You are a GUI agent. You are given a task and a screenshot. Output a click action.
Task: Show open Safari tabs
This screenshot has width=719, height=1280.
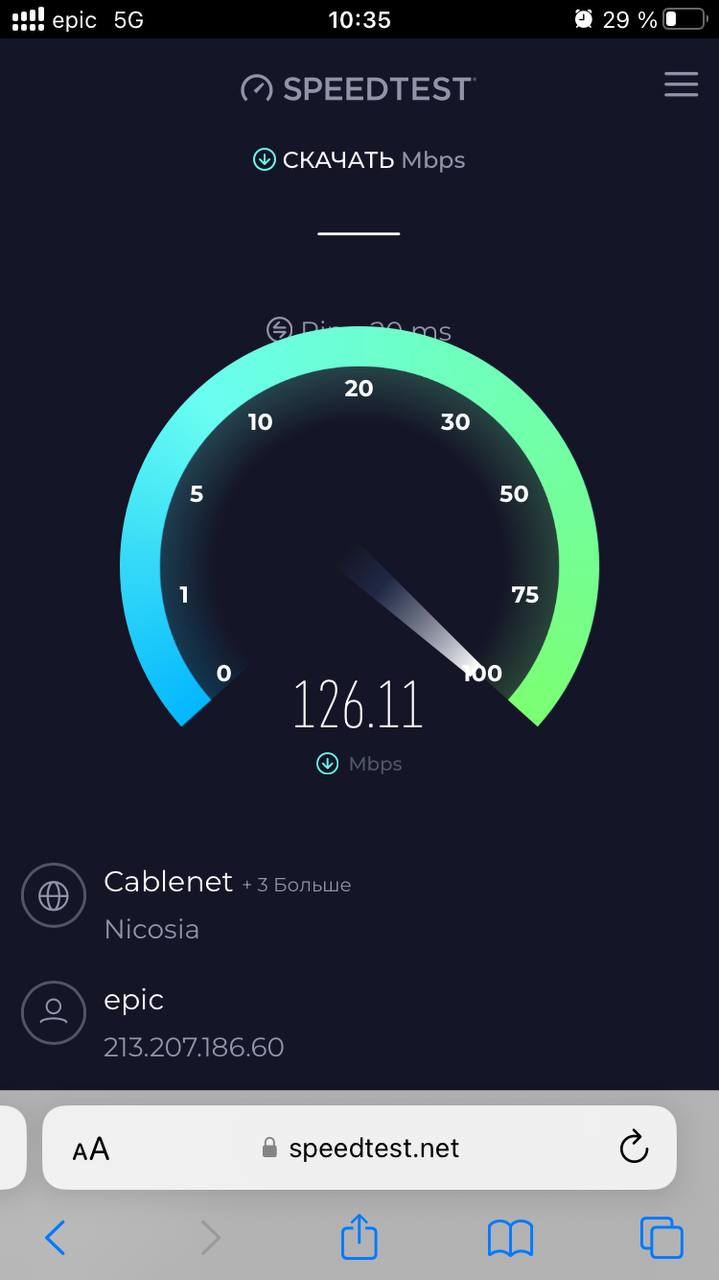662,1238
